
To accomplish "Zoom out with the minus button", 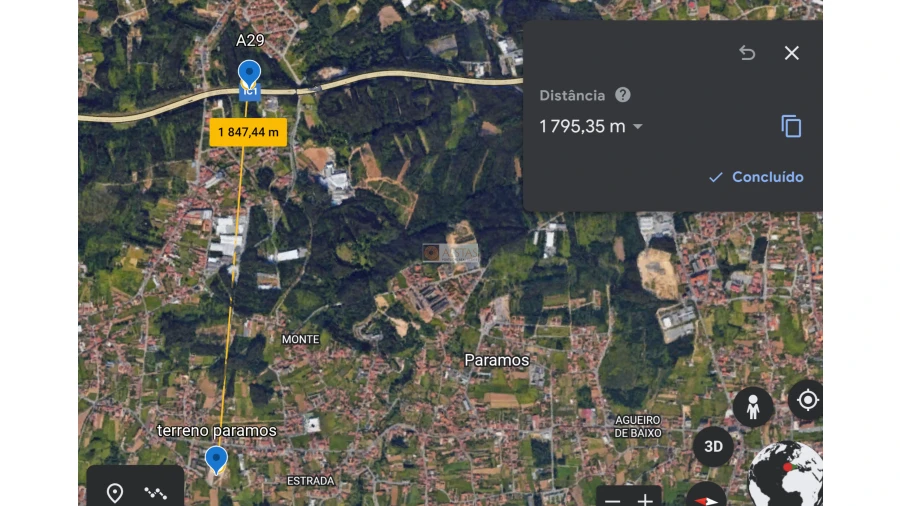I will coord(613,500).
